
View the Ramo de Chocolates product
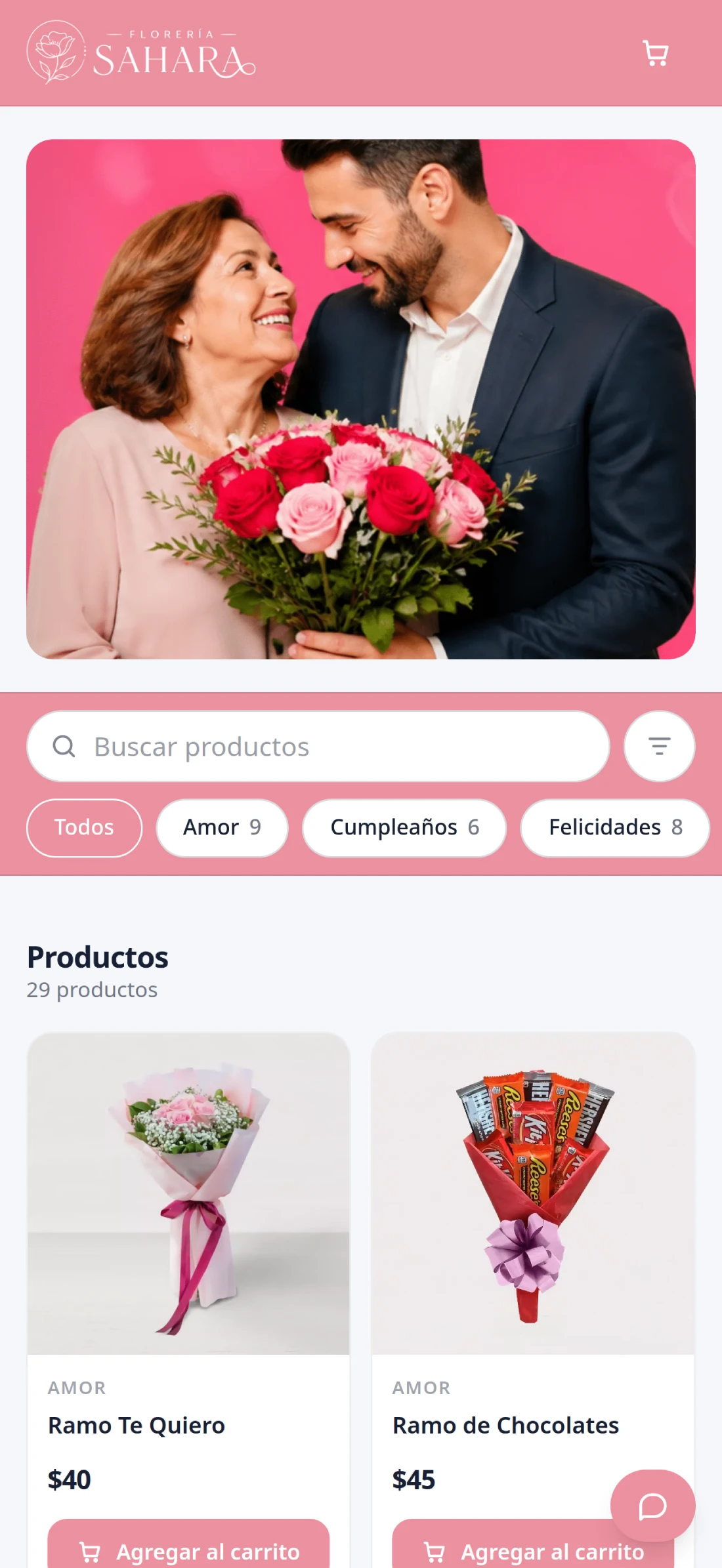[x=505, y=1425]
